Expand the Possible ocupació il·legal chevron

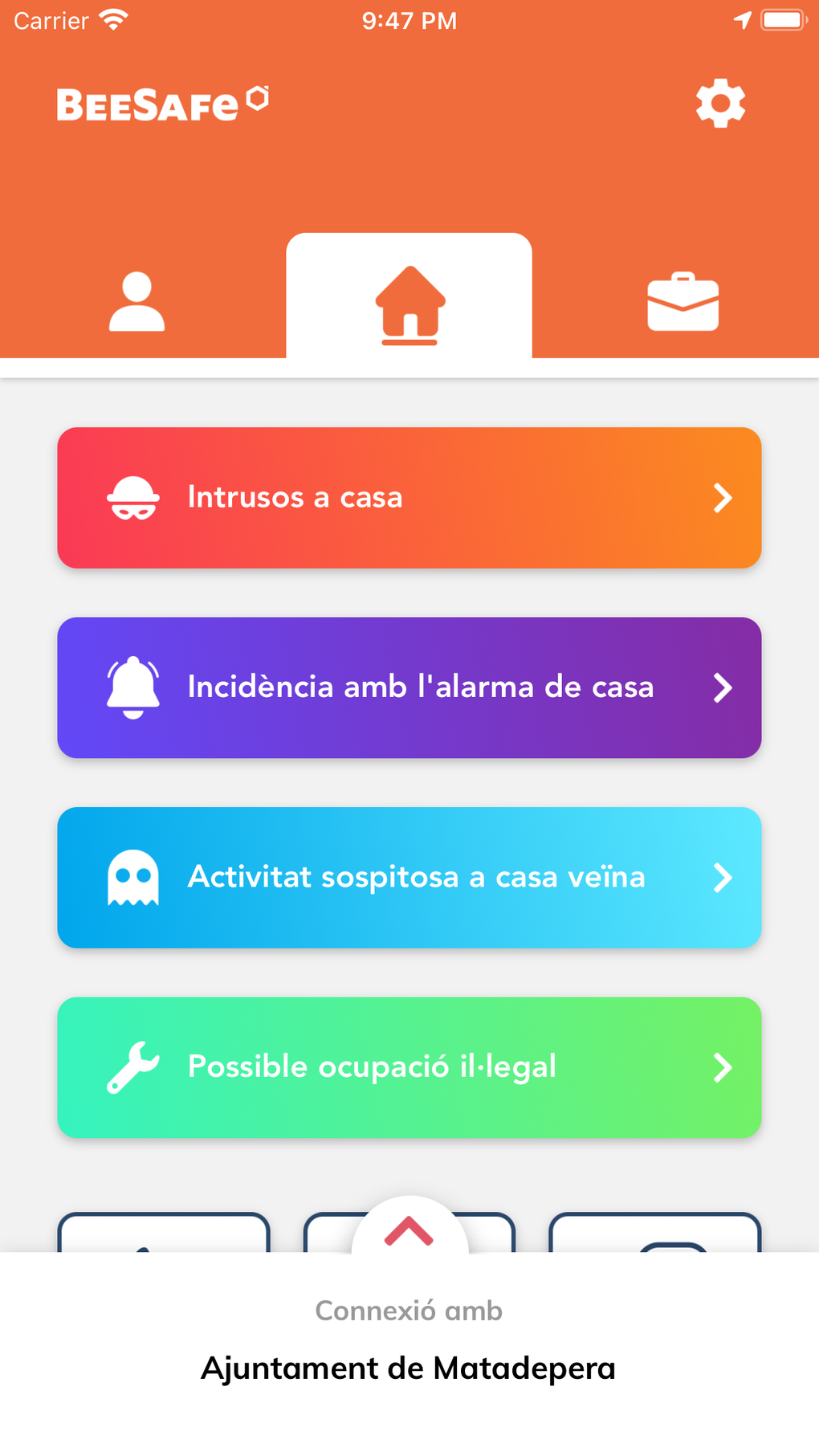pyautogui.click(x=723, y=1067)
